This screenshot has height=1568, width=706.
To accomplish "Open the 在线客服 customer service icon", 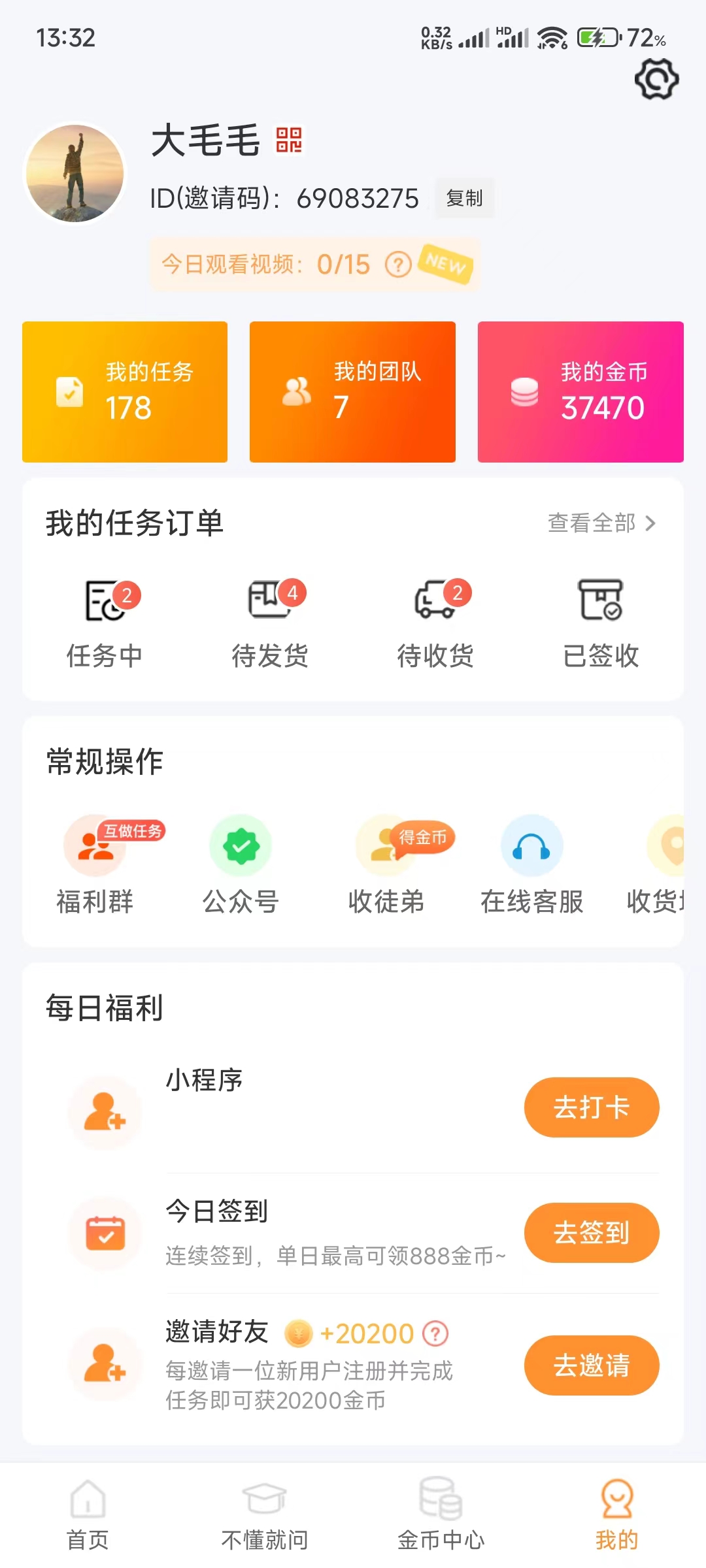I will [x=532, y=846].
